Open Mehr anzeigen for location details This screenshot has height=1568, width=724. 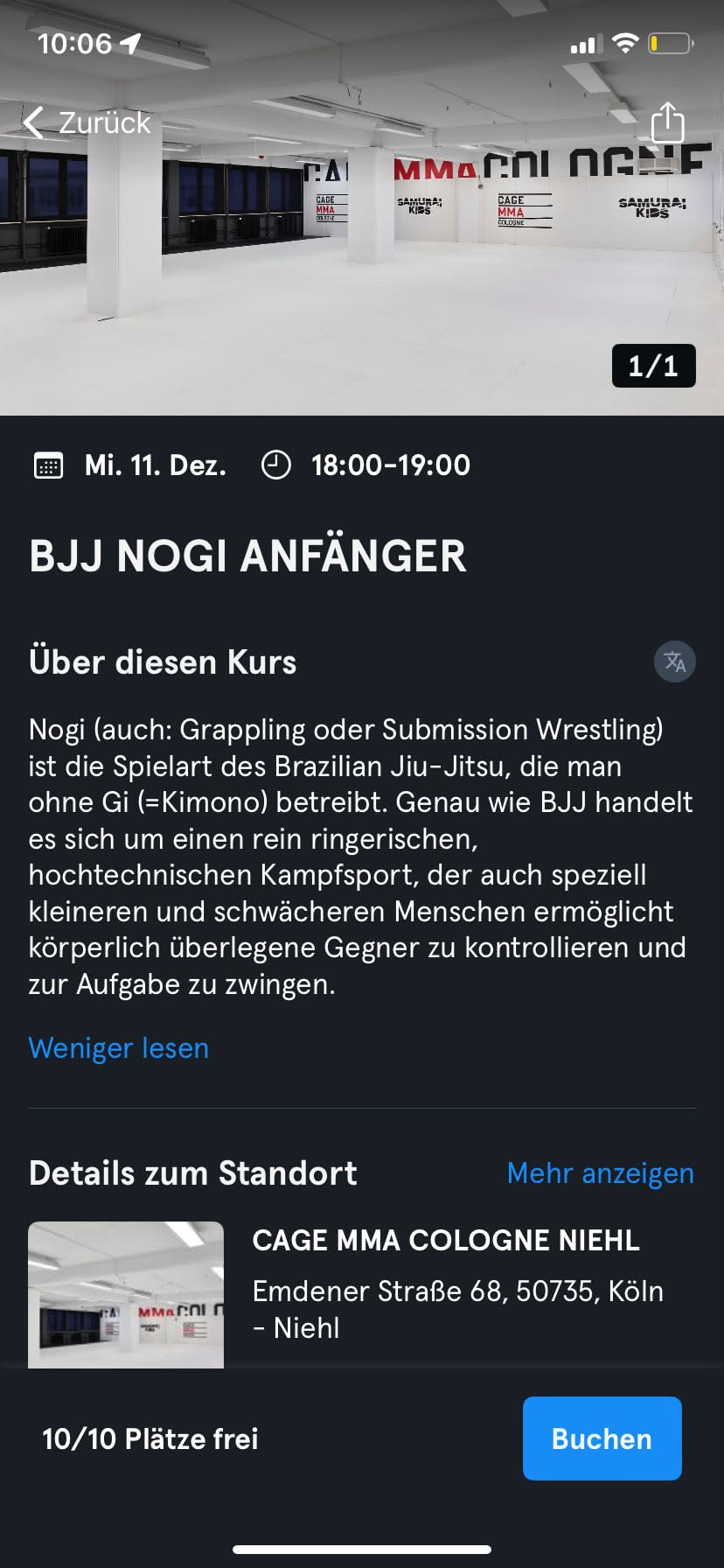click(600, 1173)
